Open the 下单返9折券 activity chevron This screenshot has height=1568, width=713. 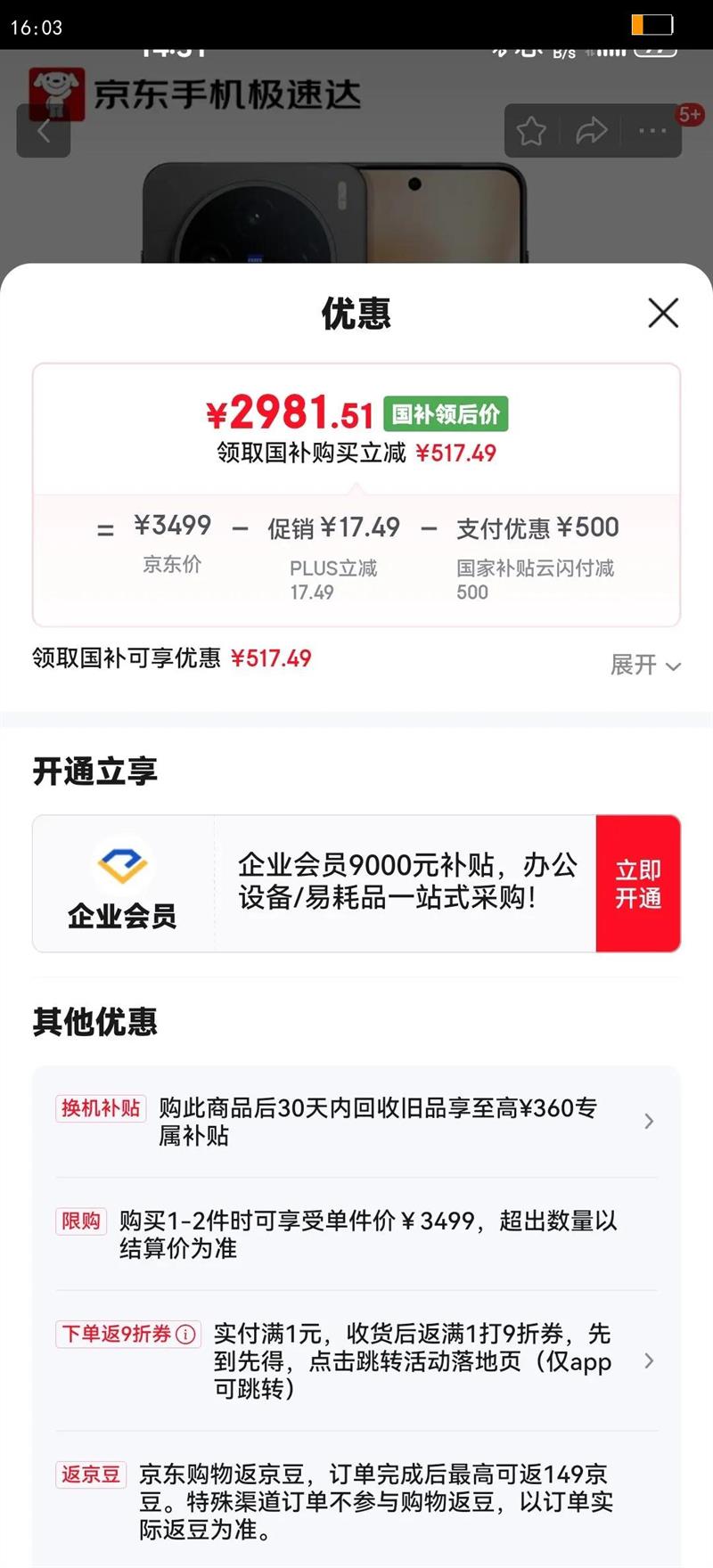coord(649,1361)
